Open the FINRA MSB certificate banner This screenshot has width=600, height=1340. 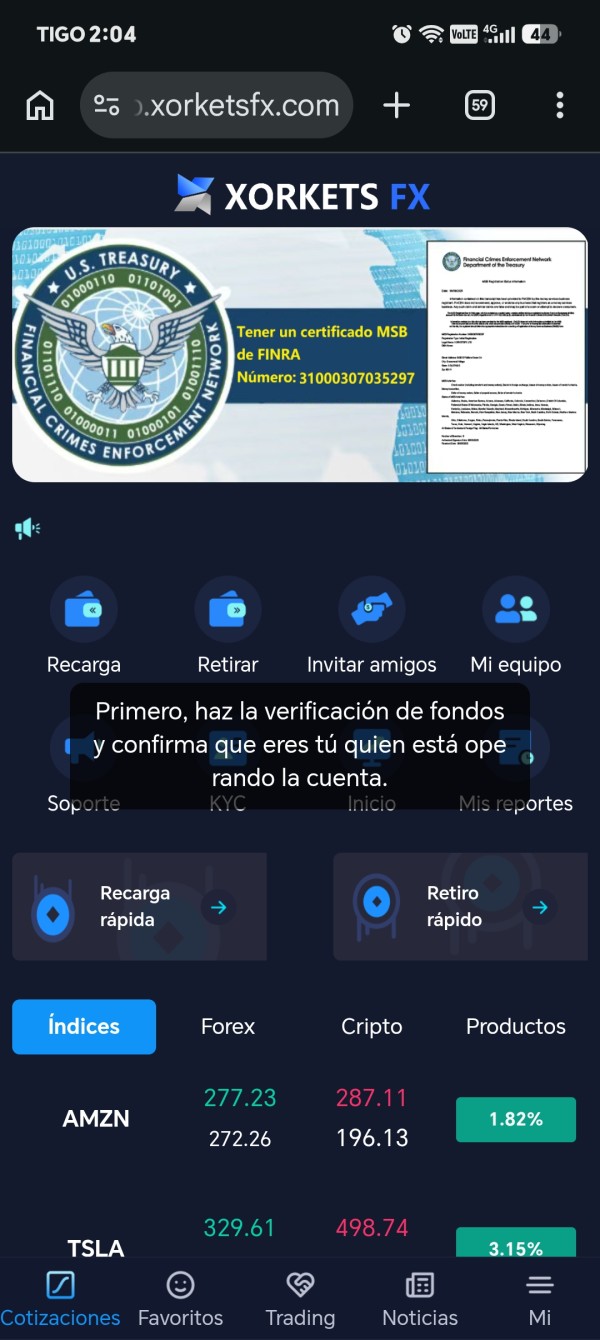pos(300,355)
